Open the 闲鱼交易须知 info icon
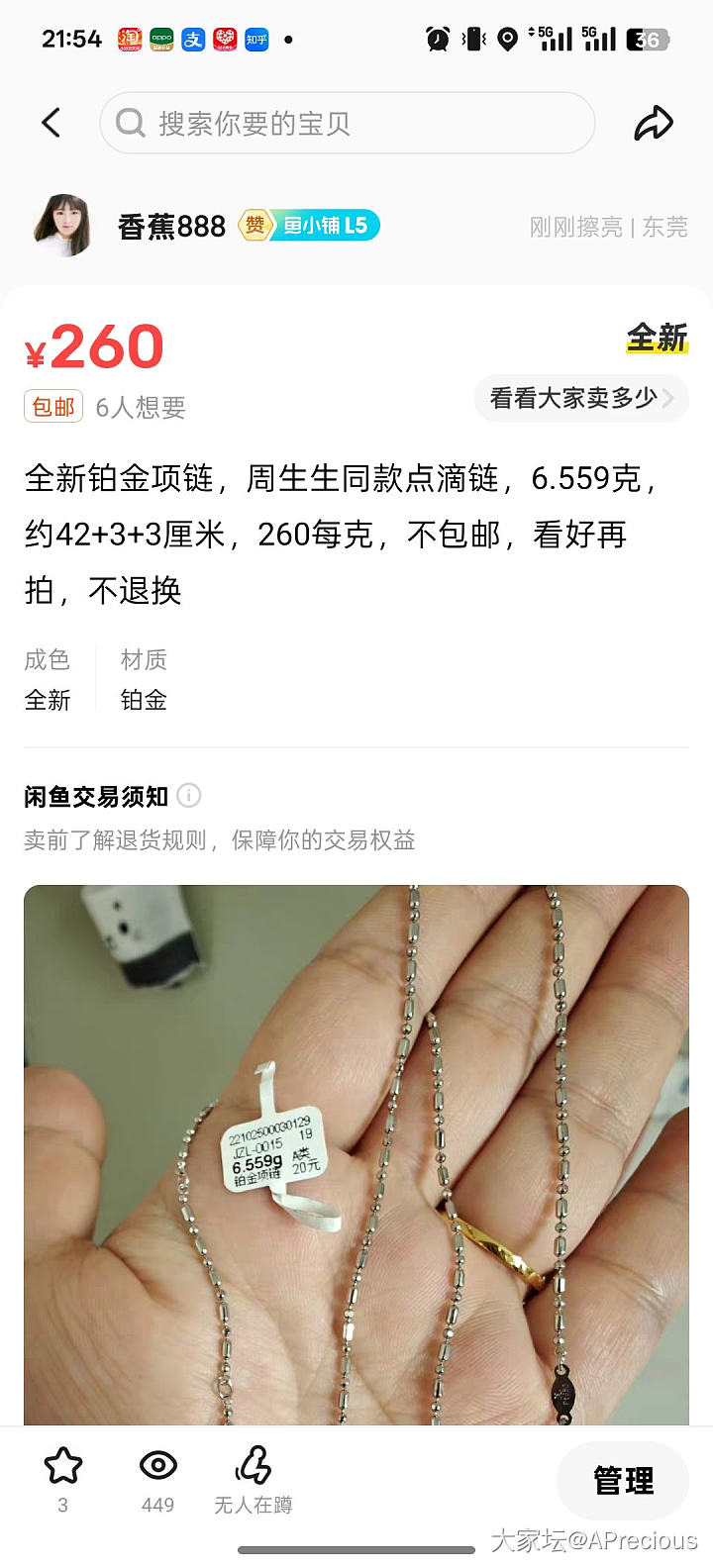Viewport: 713px width, 1568px height. [x=188, y=796]
